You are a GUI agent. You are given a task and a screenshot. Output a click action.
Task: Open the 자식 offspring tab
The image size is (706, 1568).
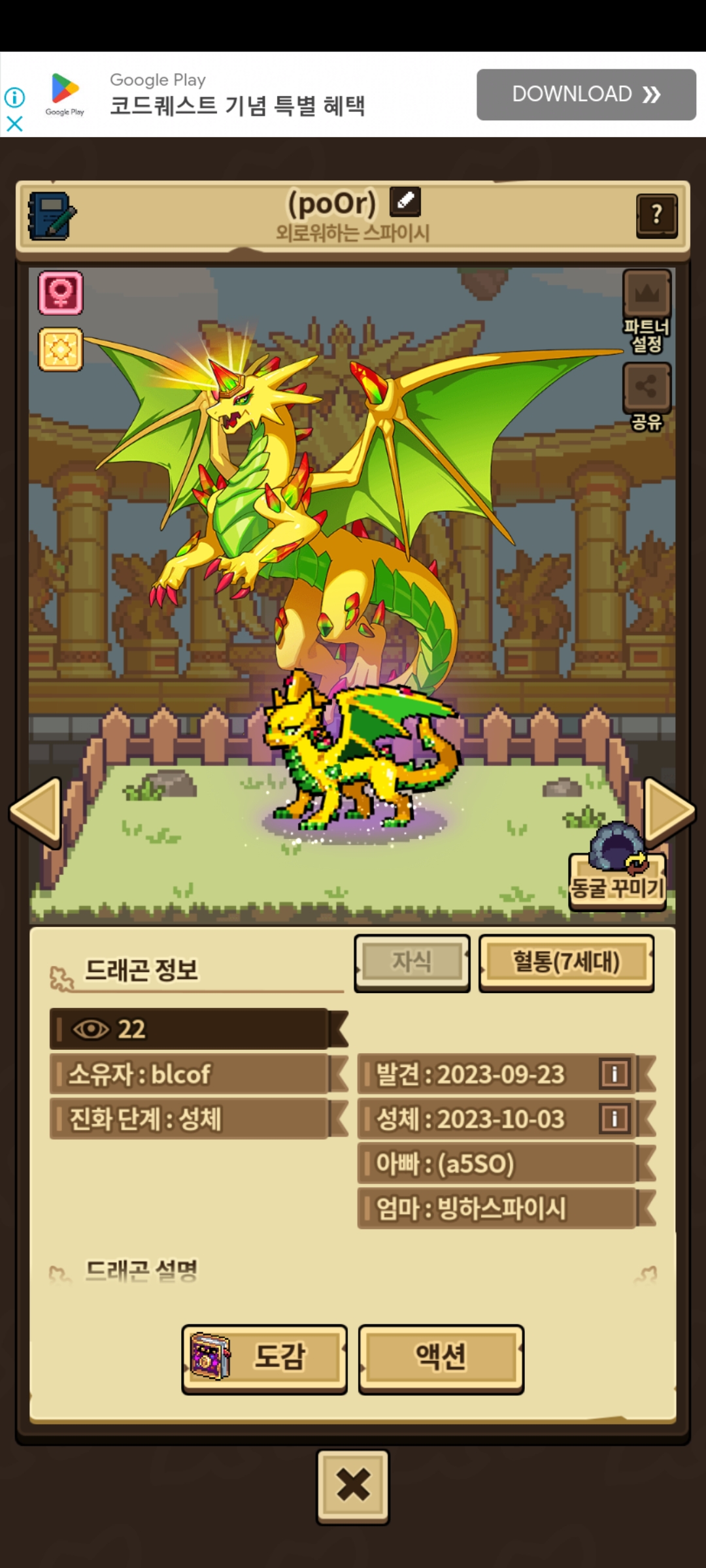(412, 962)
